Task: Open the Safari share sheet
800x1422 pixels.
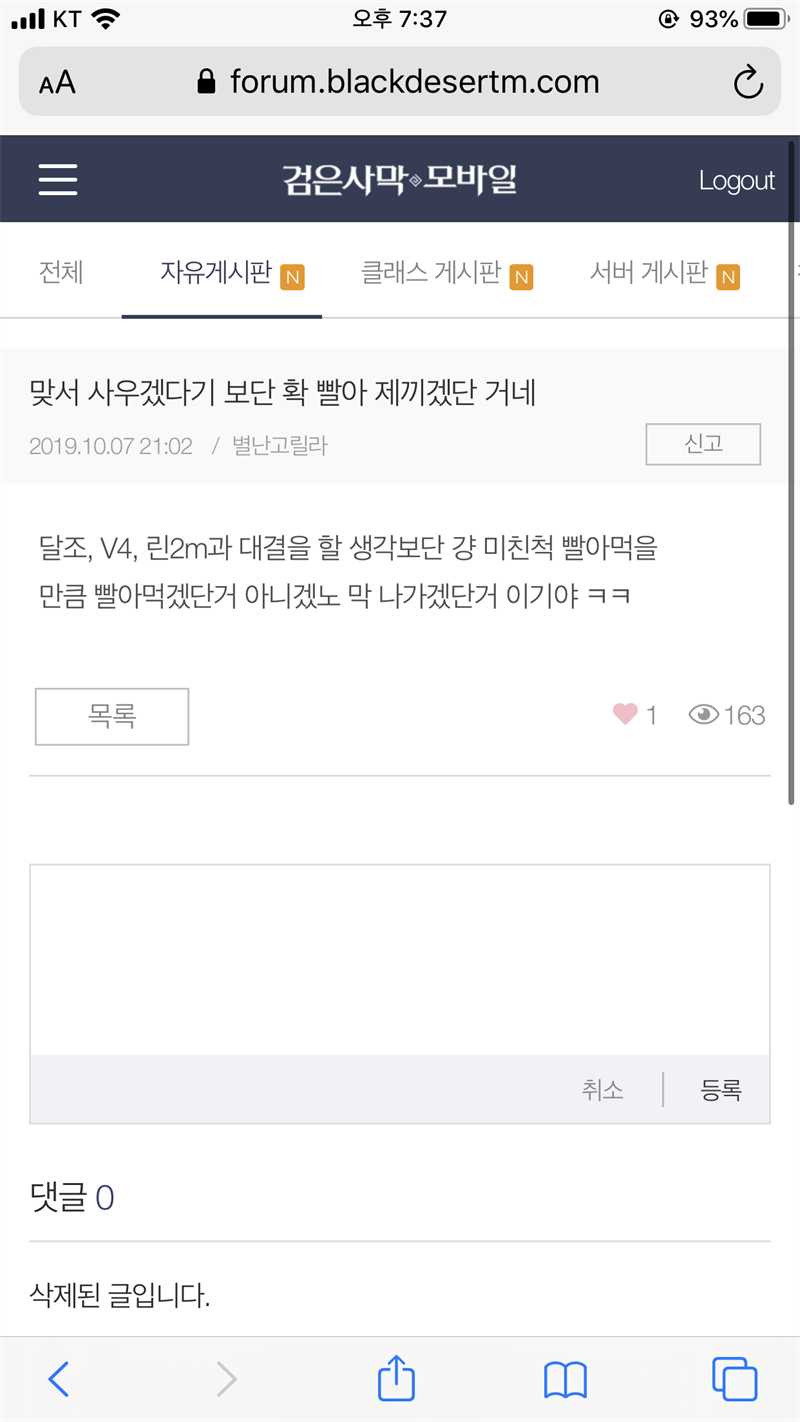Action: coord(396,1378)
